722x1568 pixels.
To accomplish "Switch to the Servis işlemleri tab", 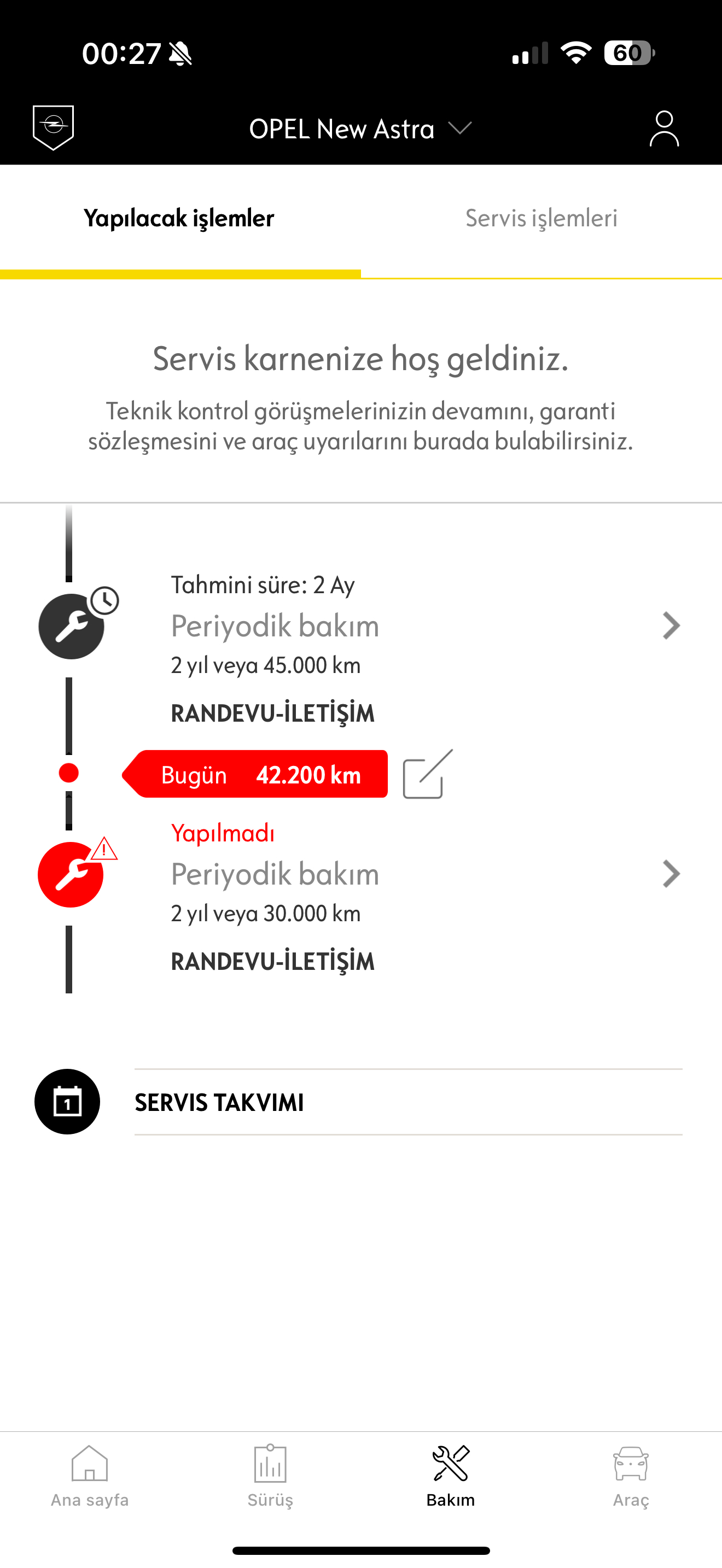I will tap(541, 218).
